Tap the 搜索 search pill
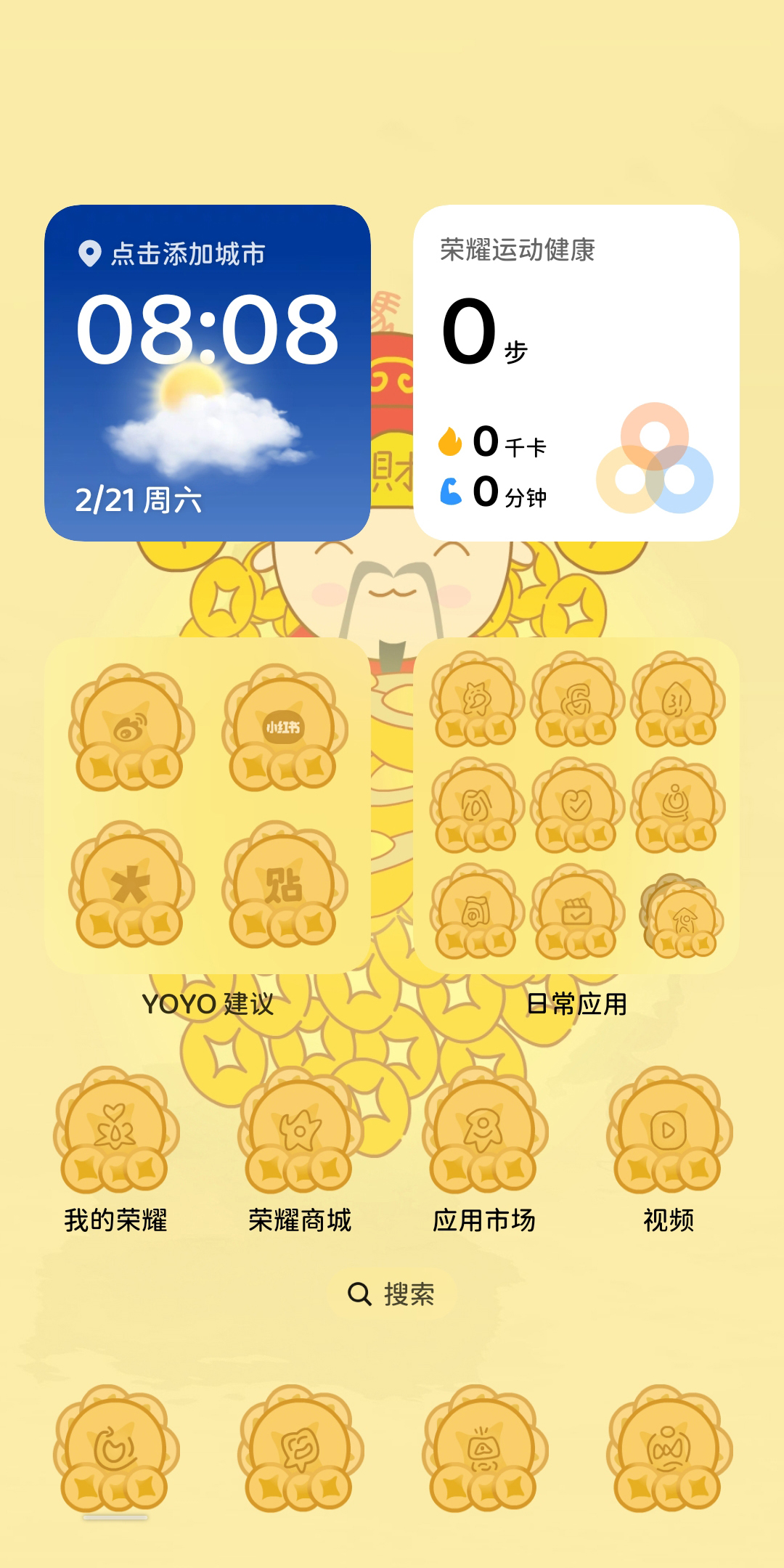This screenshot has width=784, height=1568. (x=392, y=1294)
